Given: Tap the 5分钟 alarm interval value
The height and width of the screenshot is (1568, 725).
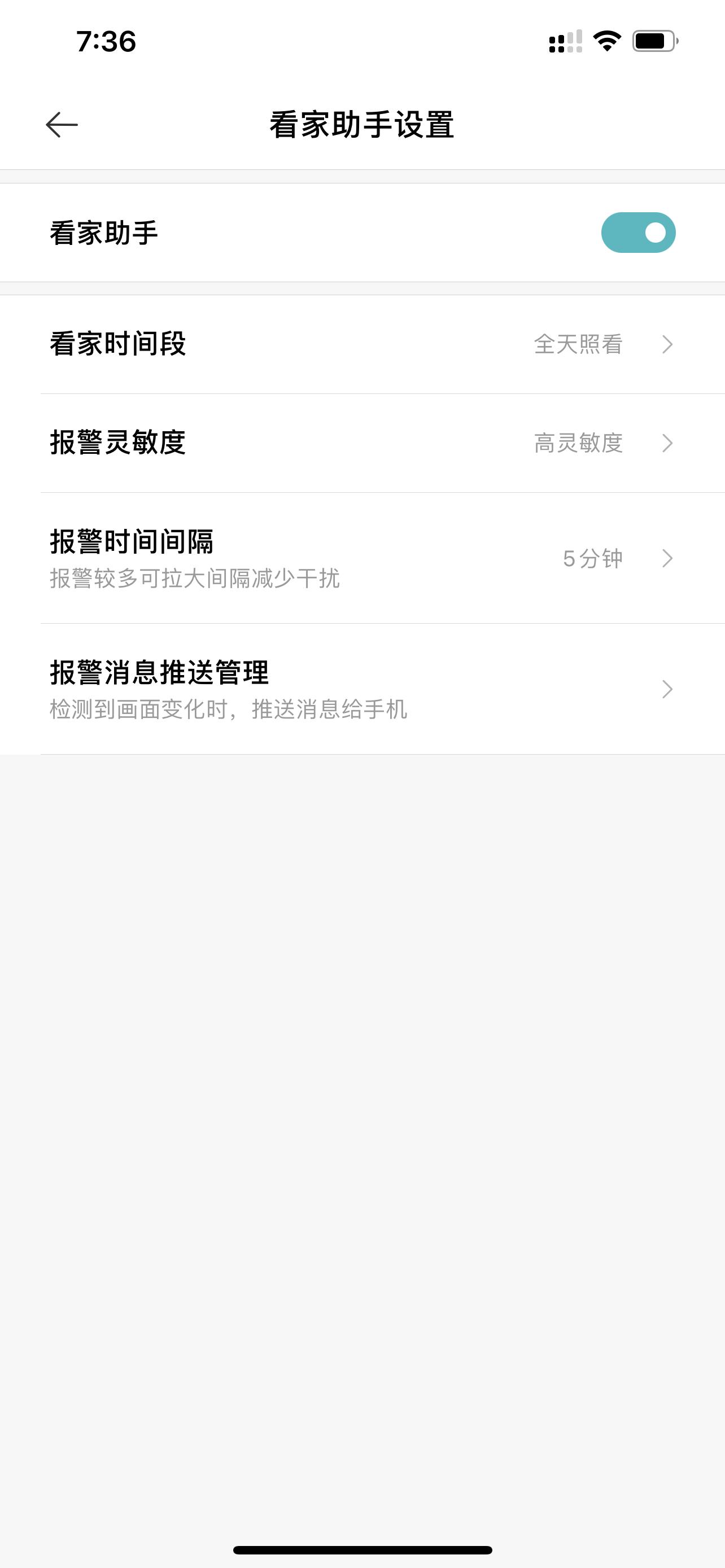Looking at the screenshot, I should 592,558.
